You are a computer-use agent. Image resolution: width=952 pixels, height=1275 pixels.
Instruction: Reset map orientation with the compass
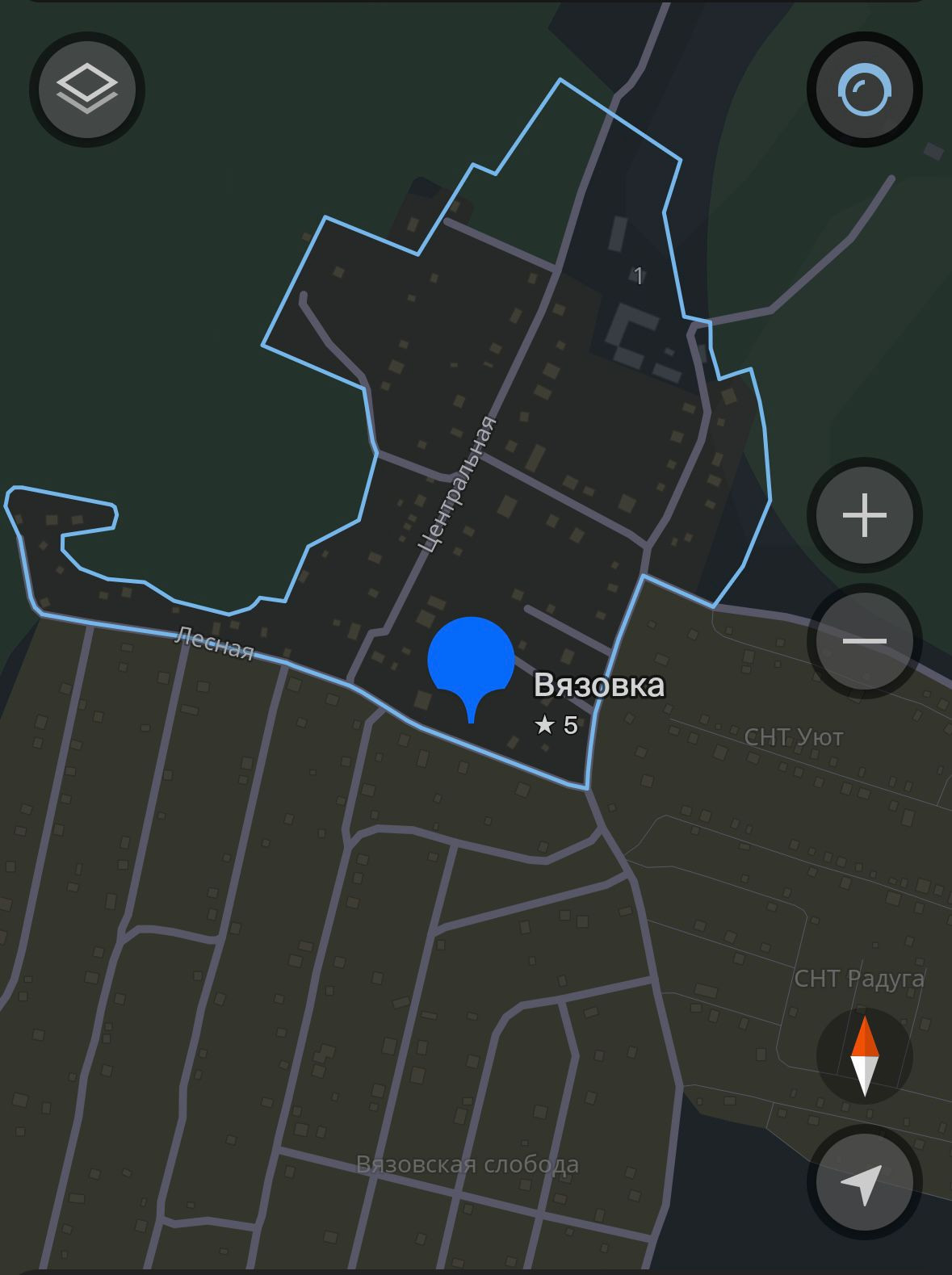[864, 1056]
